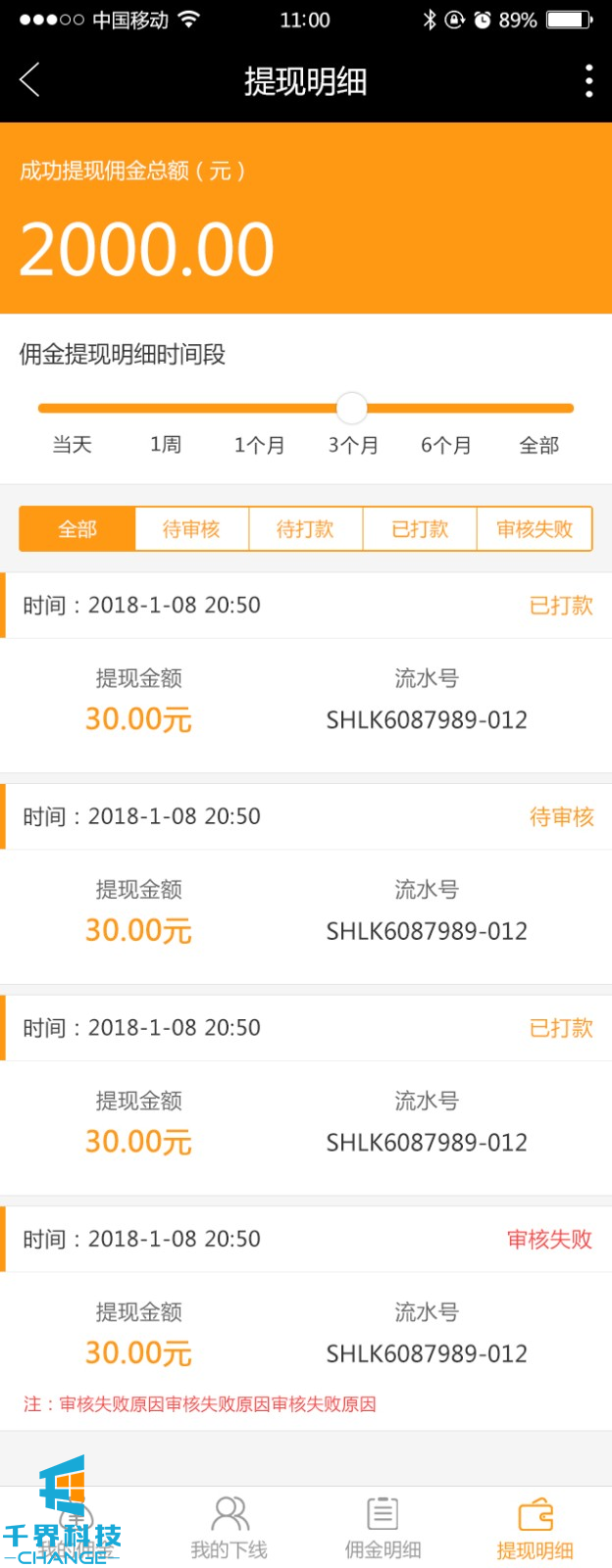Go back using the header arrow
Image resolution: width=612 pixels, height=1568 pixels.
tap(29, 80)
